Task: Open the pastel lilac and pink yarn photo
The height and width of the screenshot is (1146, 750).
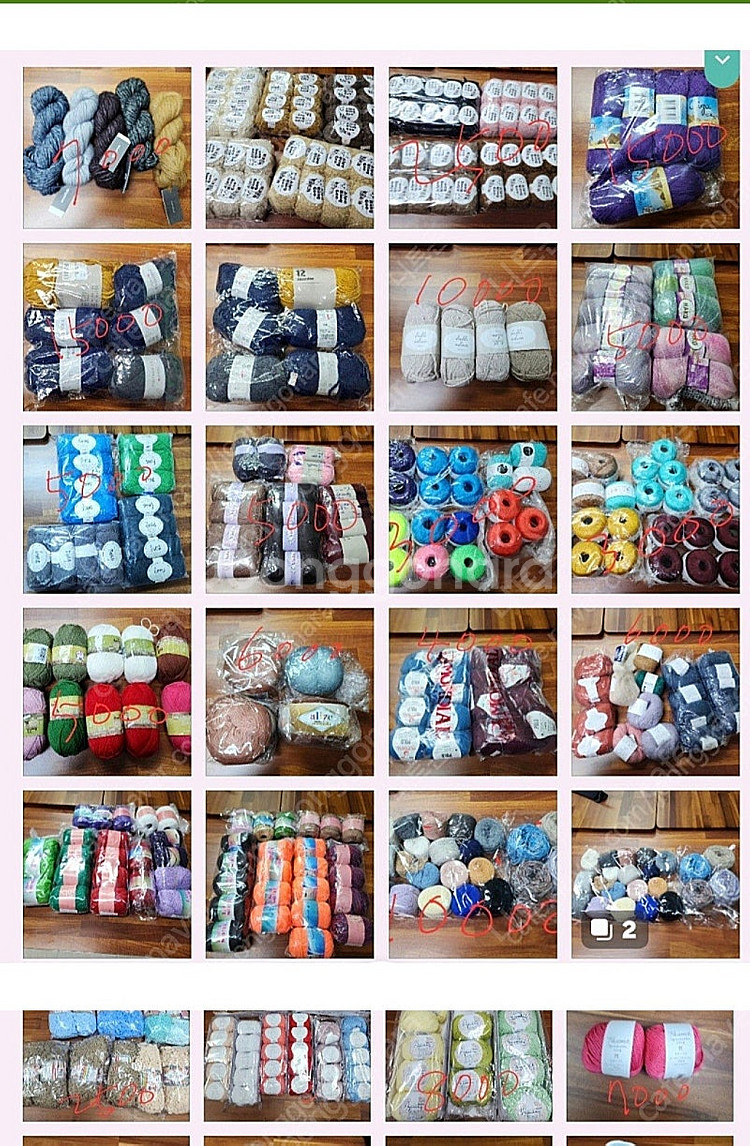Action: tap(655, 327)
